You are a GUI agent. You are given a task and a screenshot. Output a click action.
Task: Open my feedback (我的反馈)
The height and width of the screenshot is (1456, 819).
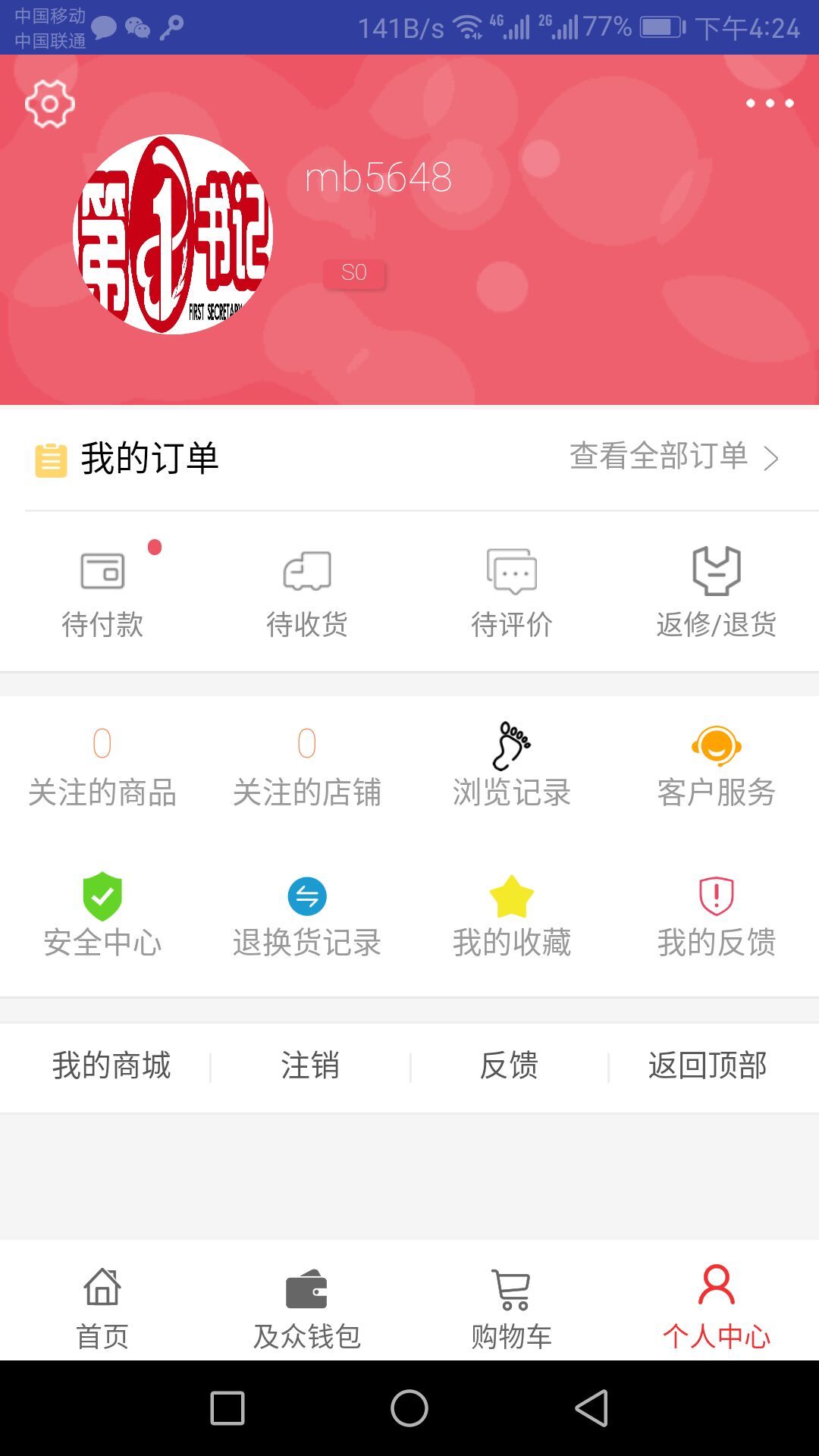coord(717,916)
